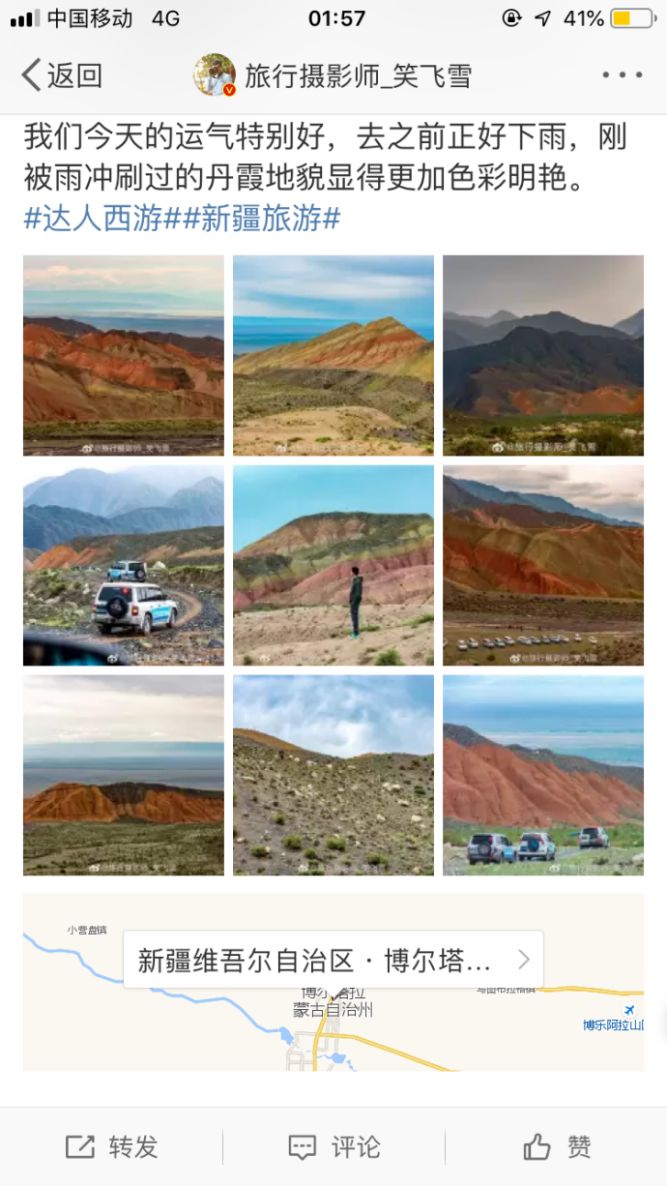The width and height of the screenshot is (667, 1186).
Task: Go back using the 返回 button
Action: click(x=62, y=75)
